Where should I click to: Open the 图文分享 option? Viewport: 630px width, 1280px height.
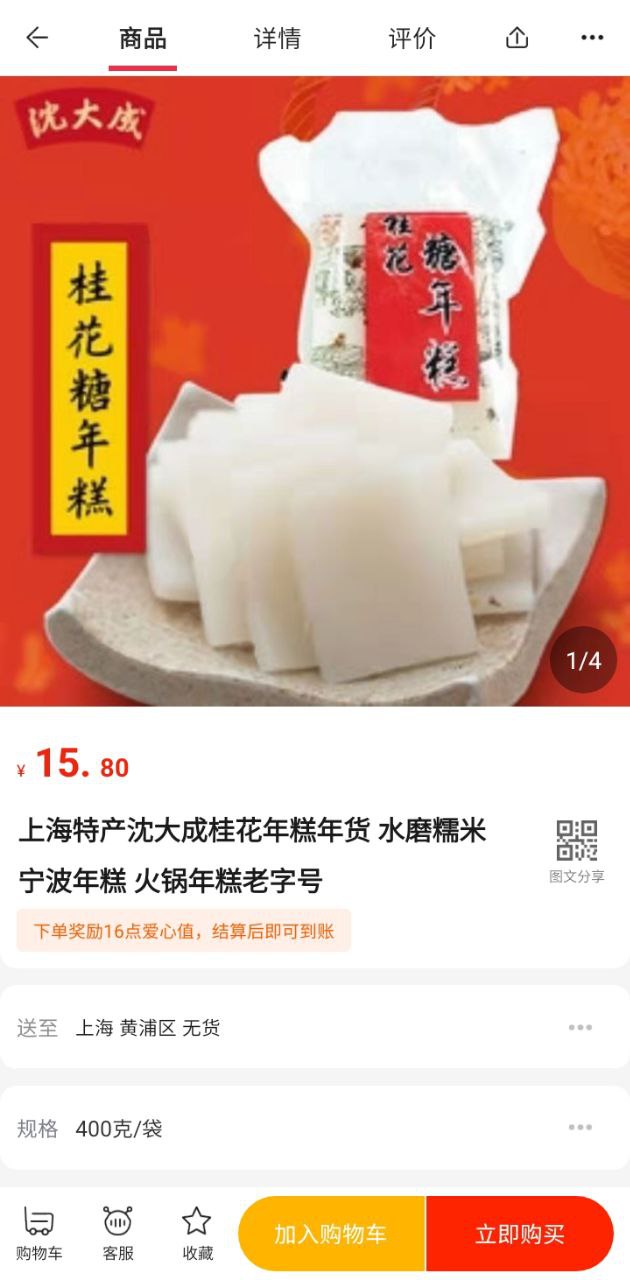[577, 851]
